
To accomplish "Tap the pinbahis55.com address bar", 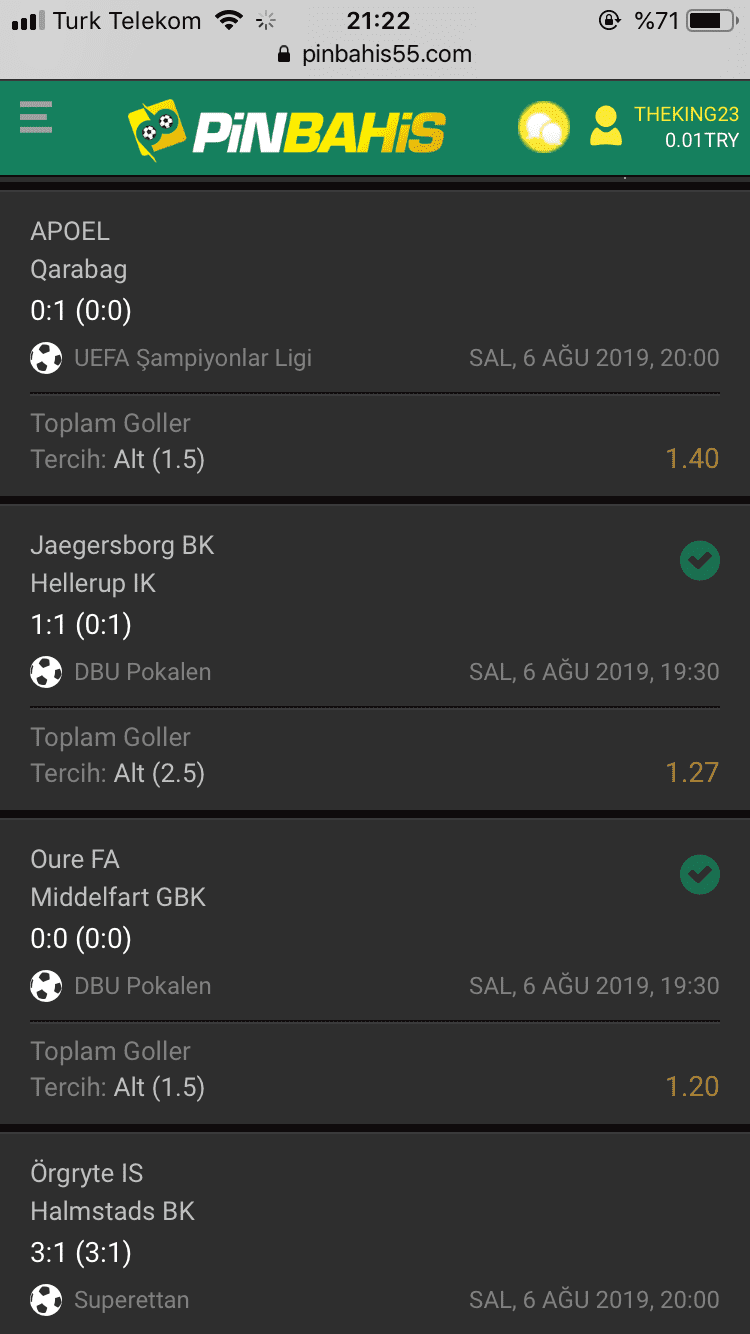I will (375, 54).
